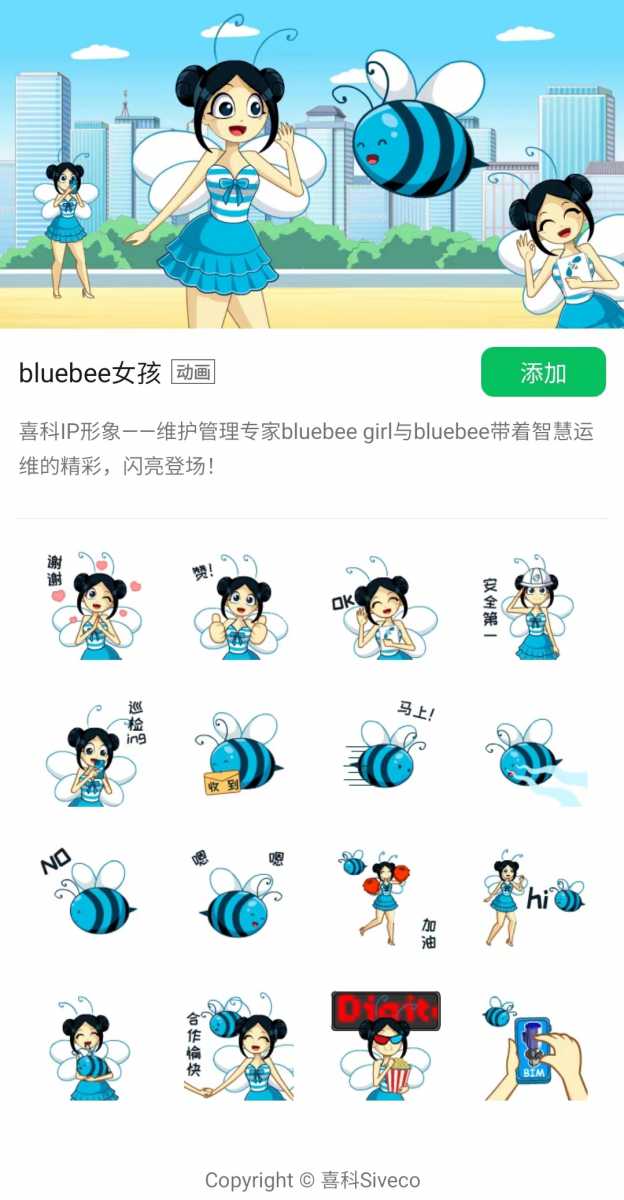
Task: View the 巡检ing sticker
Action: 92,754
